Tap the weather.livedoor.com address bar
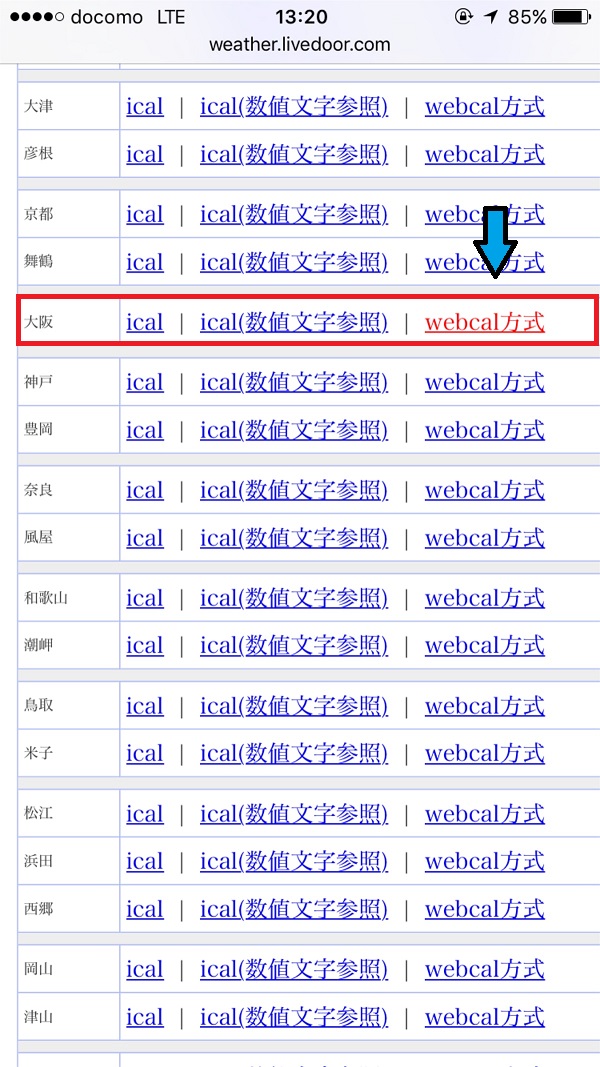This screenshot has width=600, height=1067. [300, 45]
